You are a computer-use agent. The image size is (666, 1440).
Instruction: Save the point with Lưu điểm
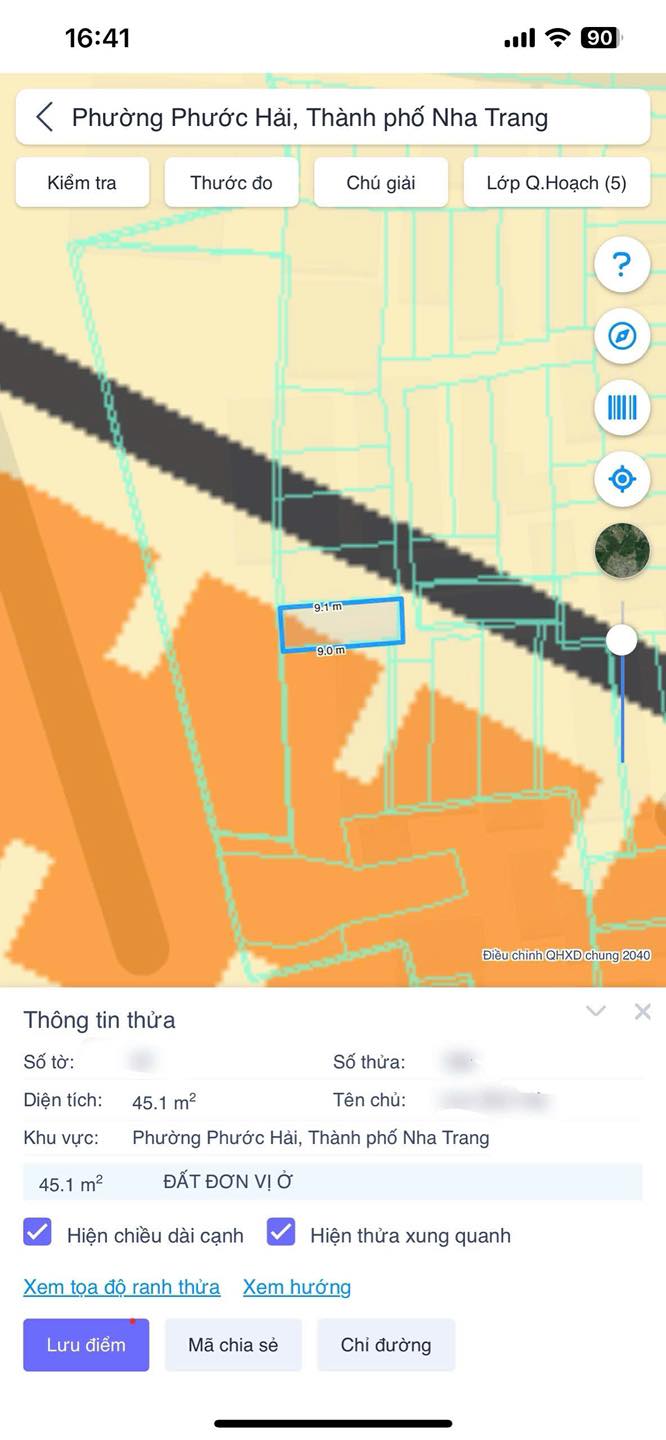pos(86,1344)
